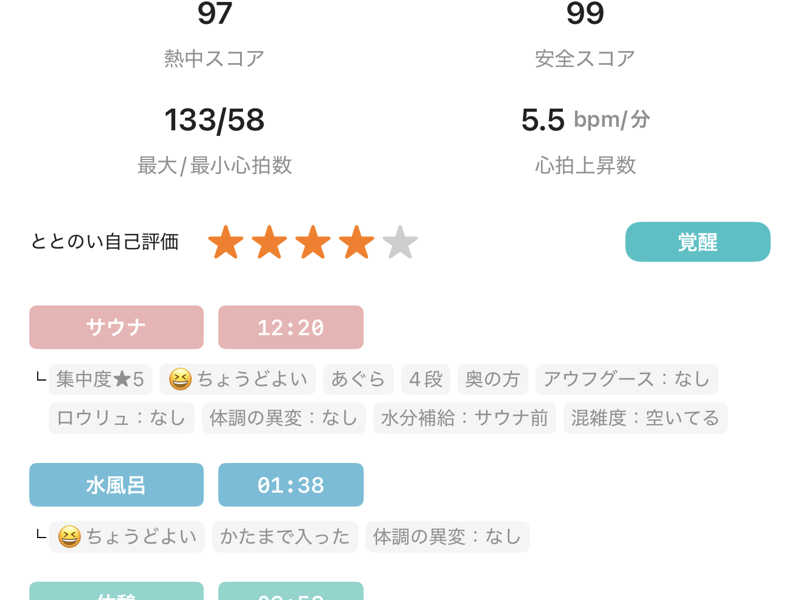Screen dimensions: 800x600
Task: Set self-rating to five stars
Action: [400, 242]
